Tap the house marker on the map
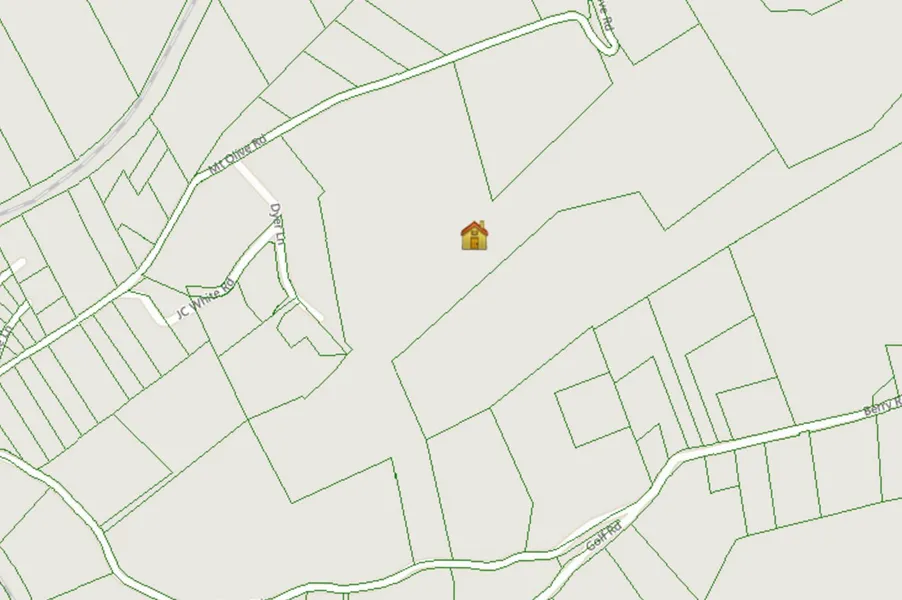 [x=474, y=236]
